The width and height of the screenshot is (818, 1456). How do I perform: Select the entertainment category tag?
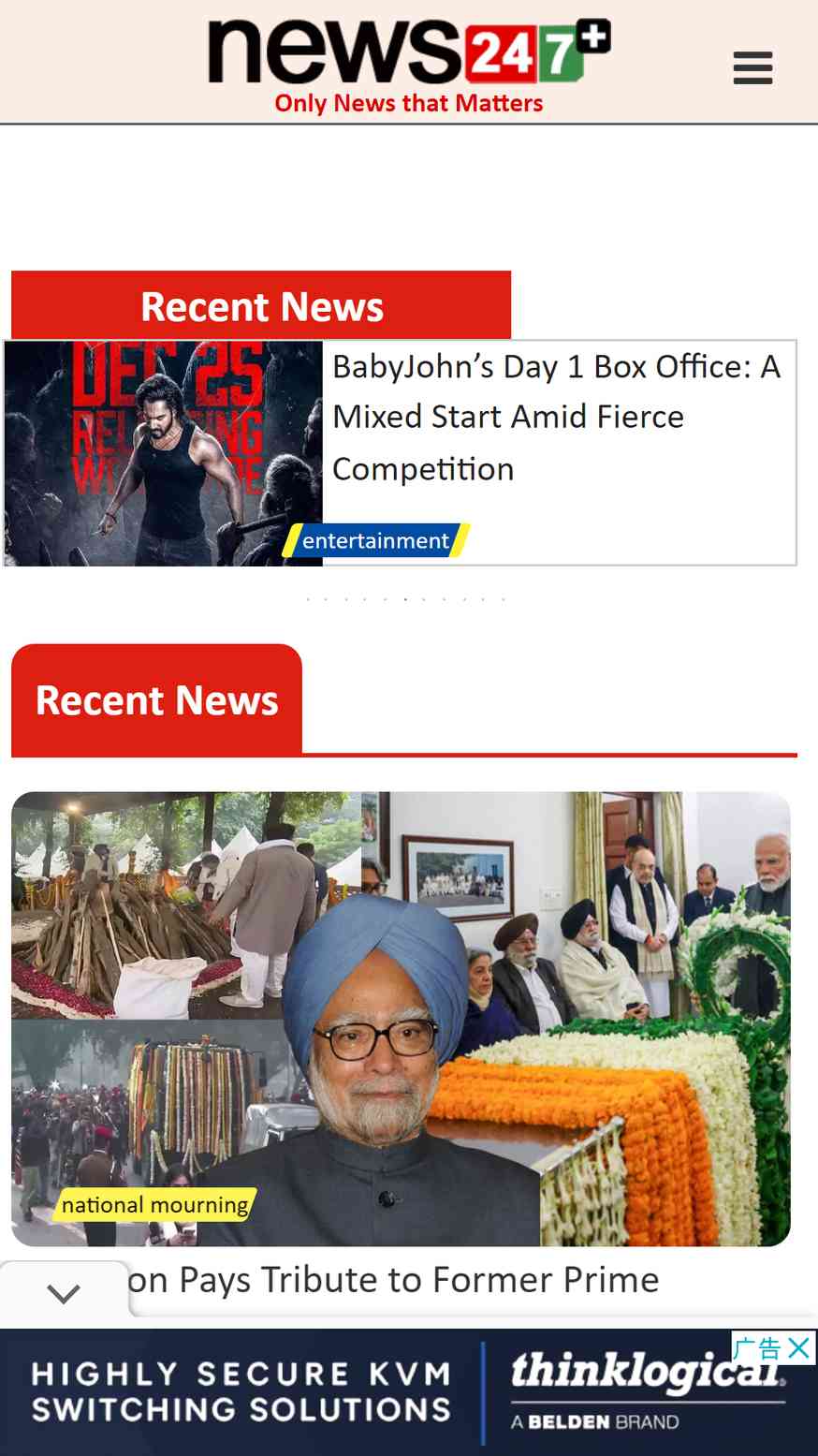375,540
